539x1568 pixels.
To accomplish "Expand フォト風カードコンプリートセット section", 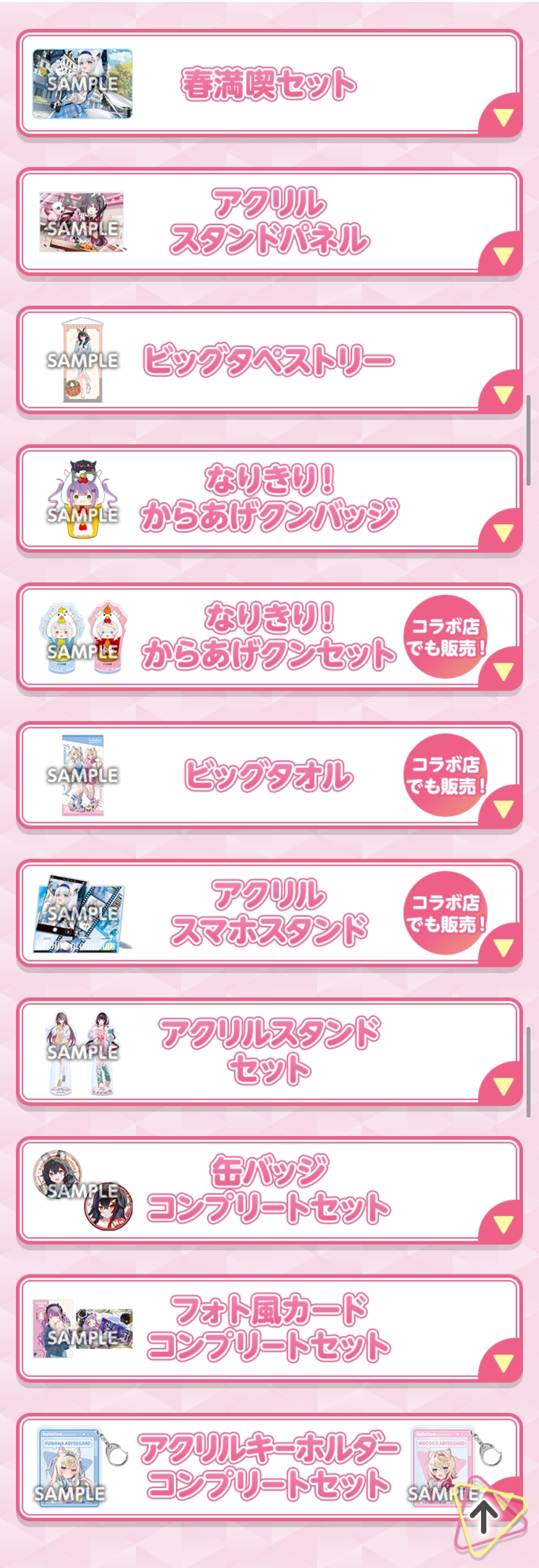I will (x=269, y=1328).
